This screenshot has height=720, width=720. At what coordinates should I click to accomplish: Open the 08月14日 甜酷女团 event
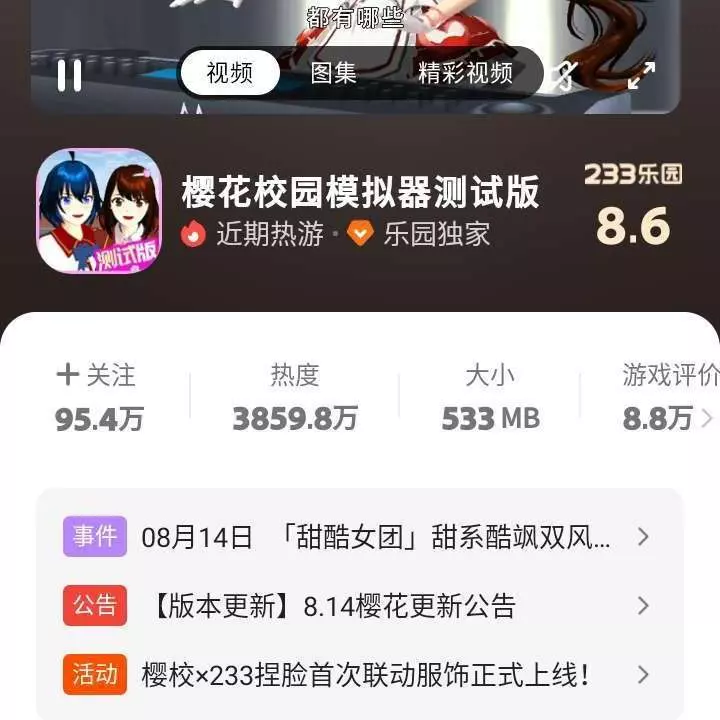point(360,537)
